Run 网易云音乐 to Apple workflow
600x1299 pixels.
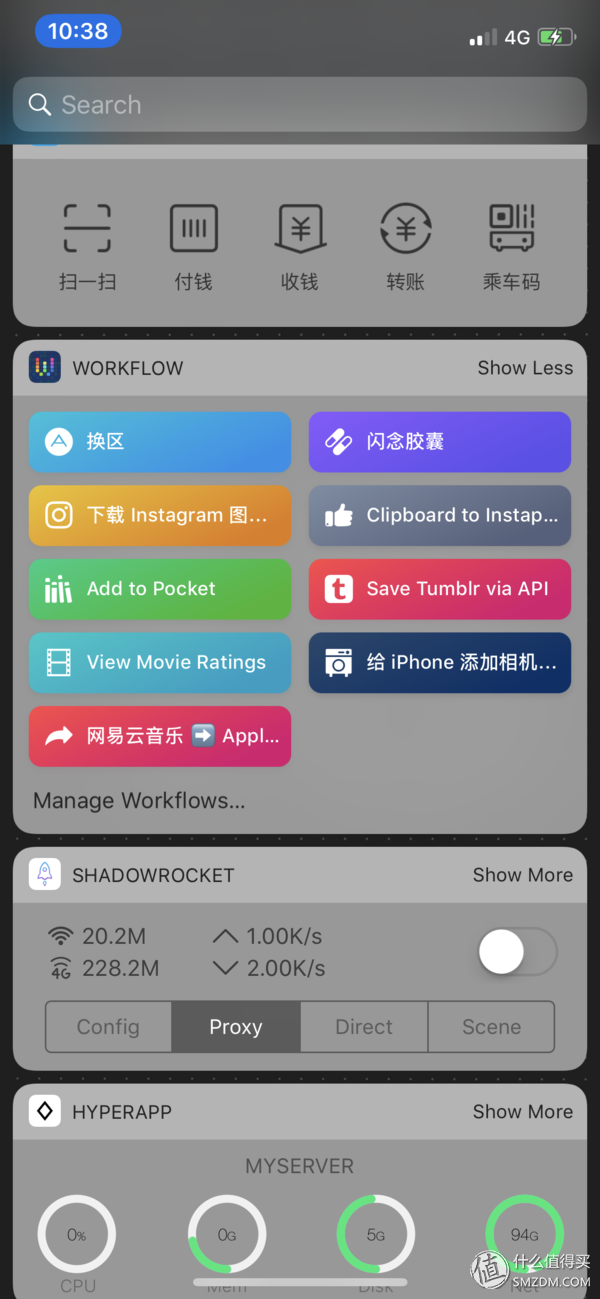(160, 736)
